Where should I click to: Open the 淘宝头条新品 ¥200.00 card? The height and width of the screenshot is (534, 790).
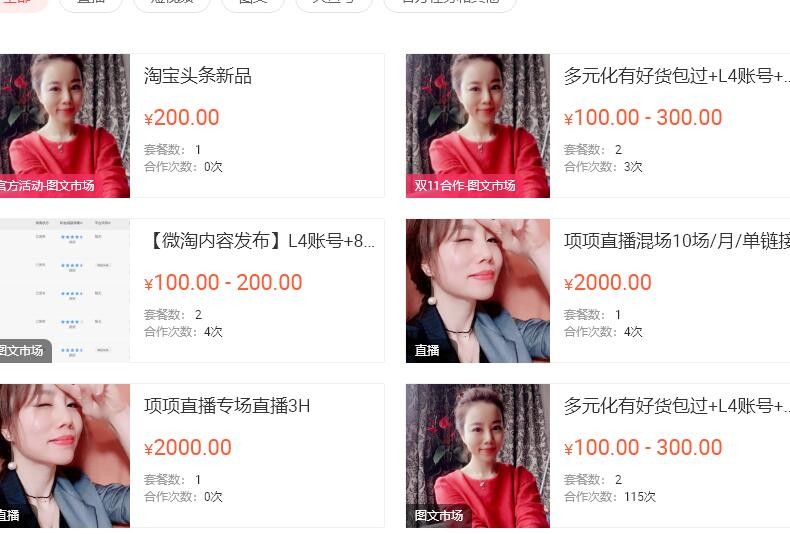point(198,76)
